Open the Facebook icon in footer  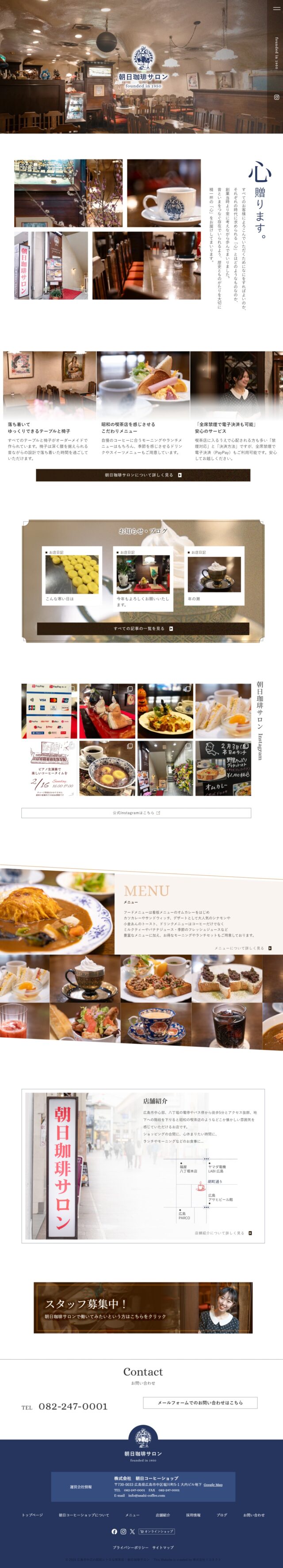point(114,1531)
